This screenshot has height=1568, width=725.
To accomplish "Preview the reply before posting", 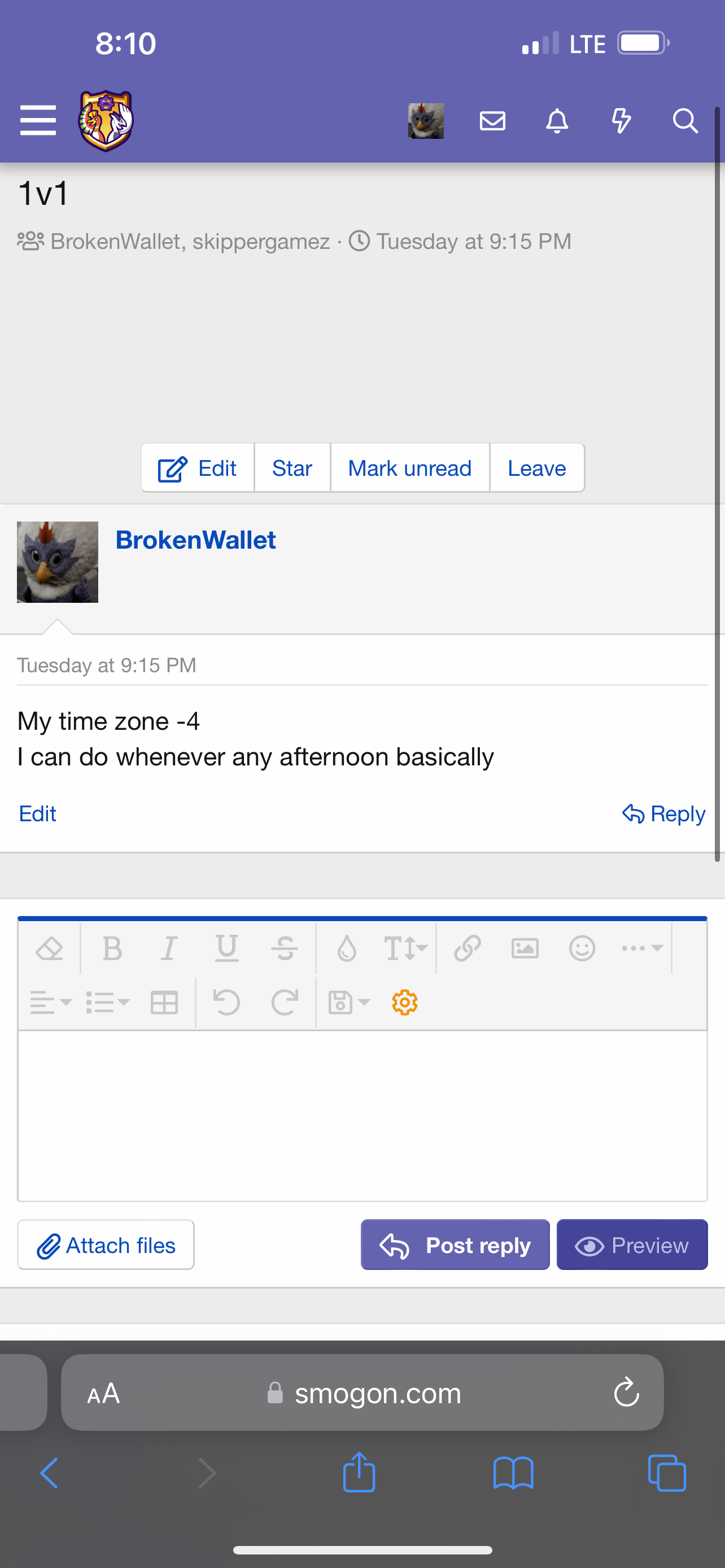I will pos(632,1245).
